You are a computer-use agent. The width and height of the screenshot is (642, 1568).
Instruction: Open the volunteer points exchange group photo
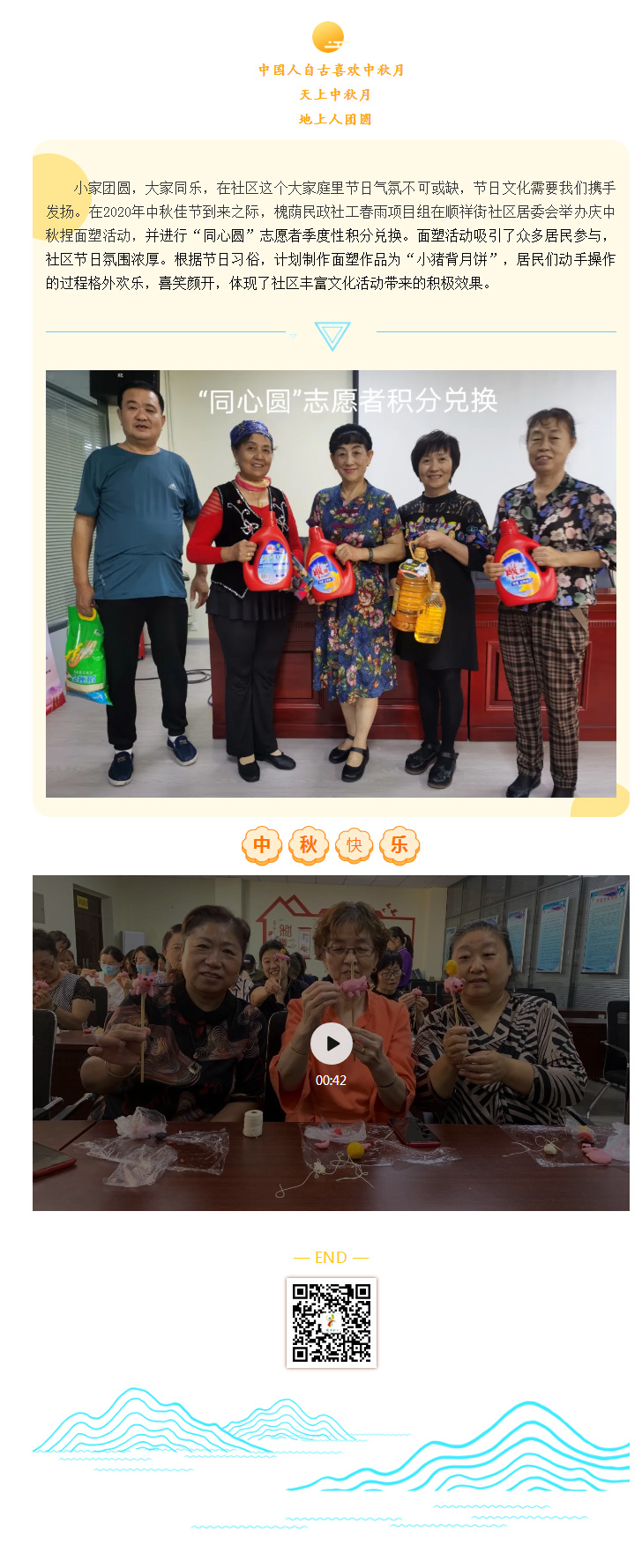(331, 583)
